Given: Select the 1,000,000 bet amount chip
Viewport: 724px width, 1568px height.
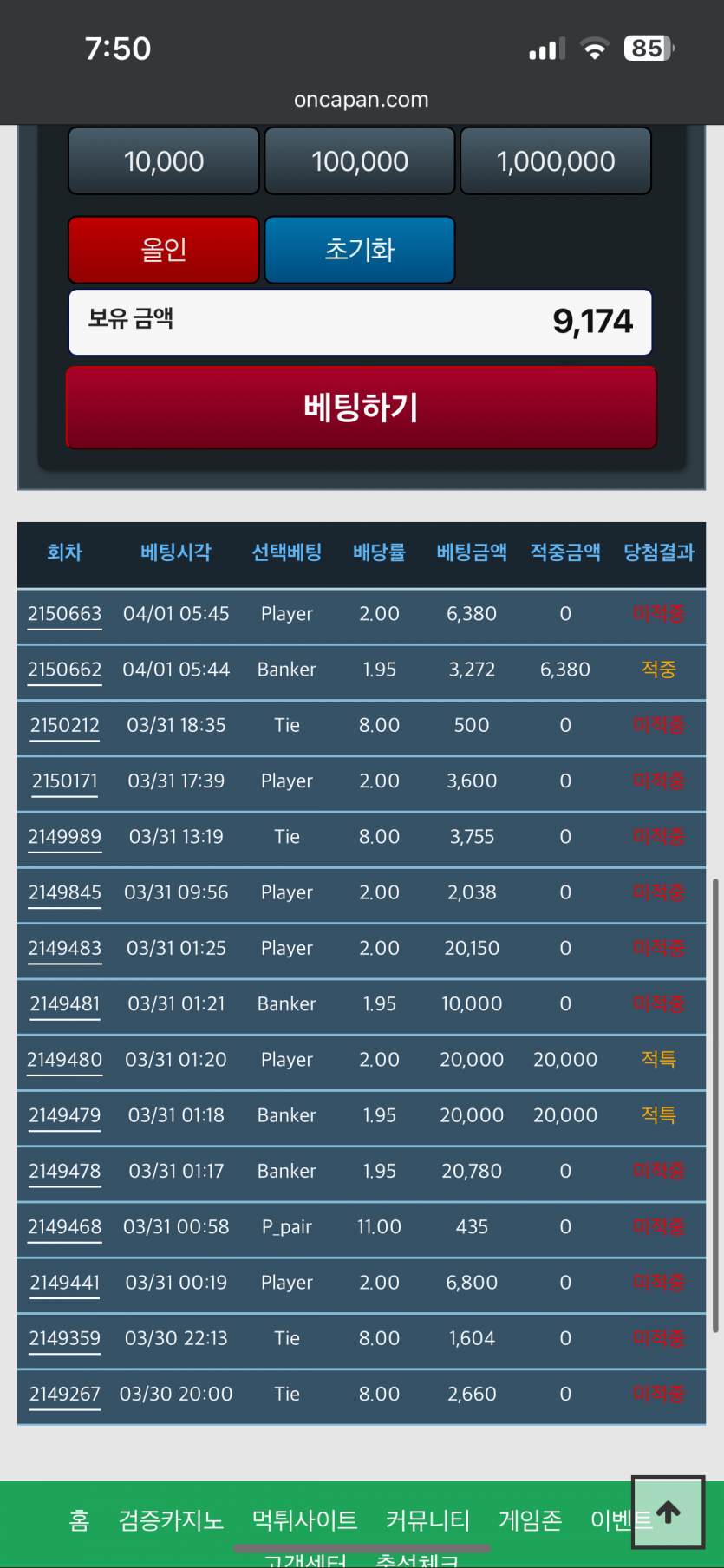Looking at the screenshot, I should click(556, 161).
